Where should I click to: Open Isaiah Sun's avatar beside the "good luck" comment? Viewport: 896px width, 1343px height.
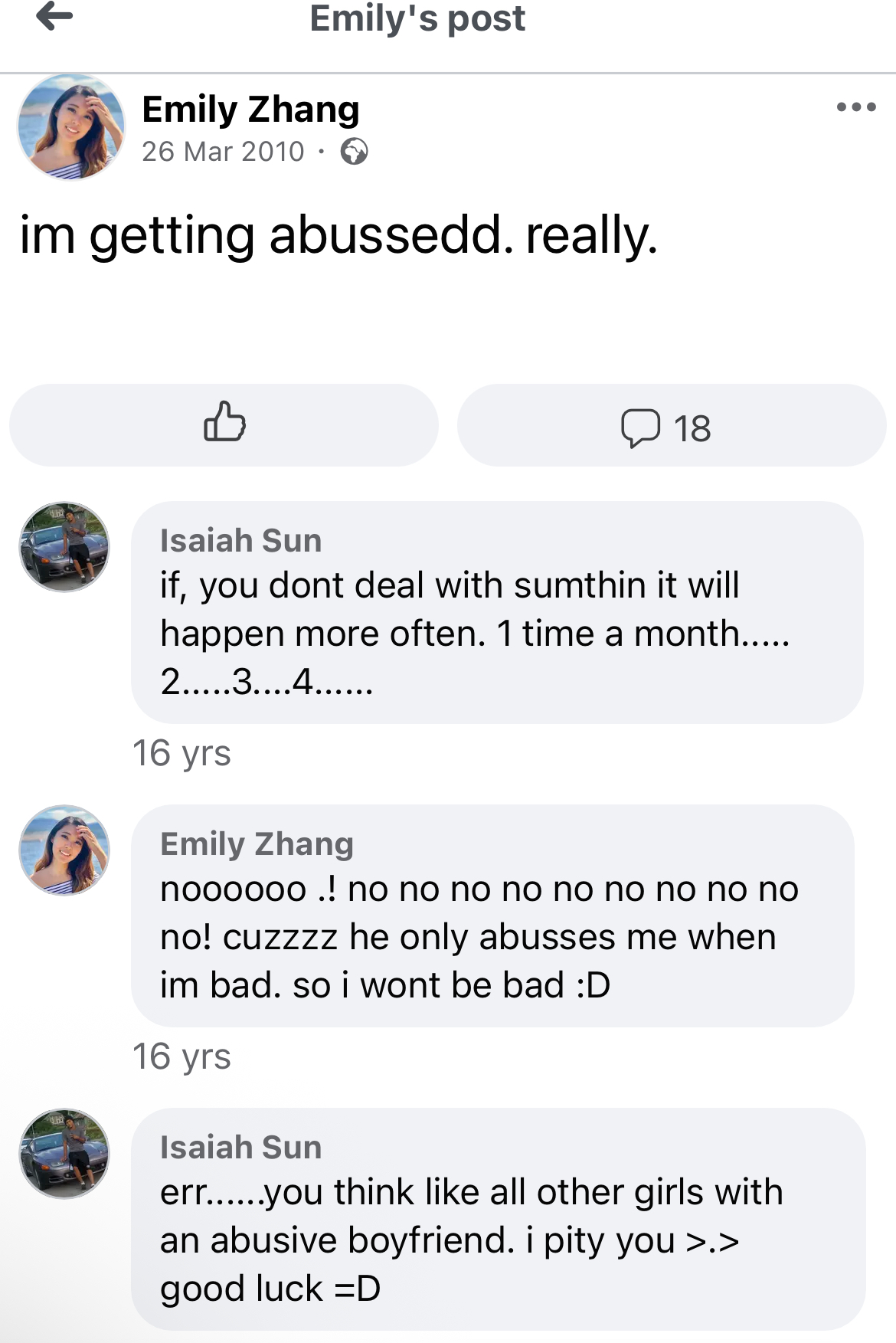point(64,1153)
